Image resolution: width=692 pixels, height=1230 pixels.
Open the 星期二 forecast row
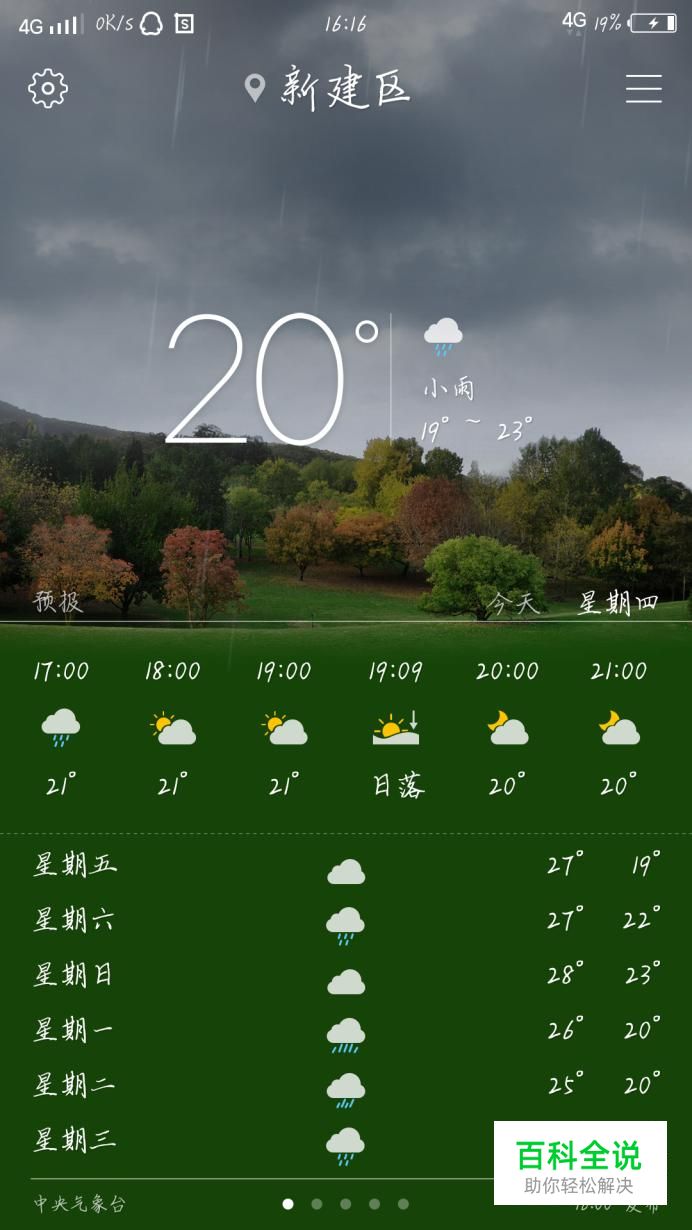pyautogui.click(x=346, y=1086)
